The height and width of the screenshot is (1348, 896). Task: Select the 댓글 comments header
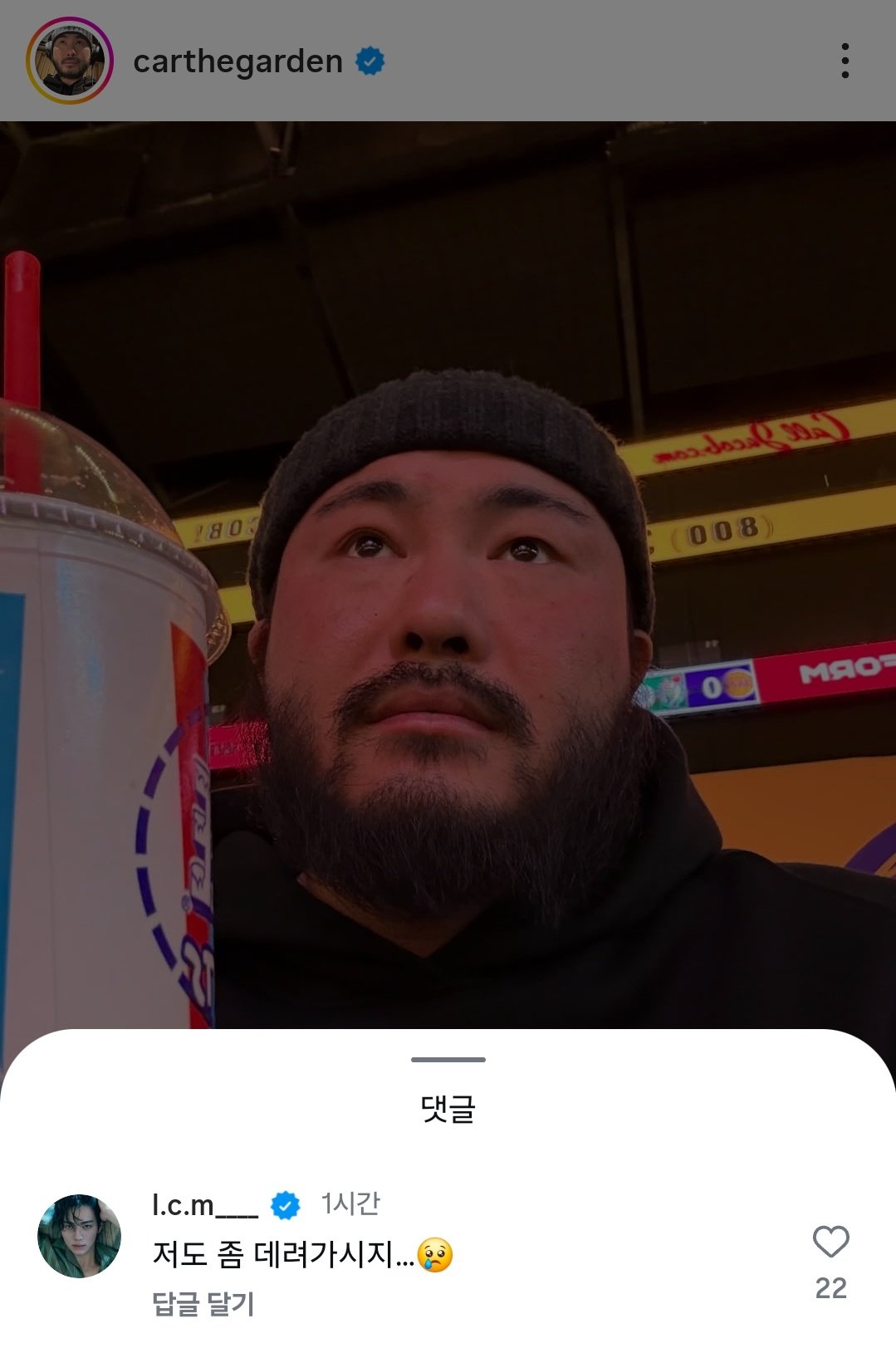[448, 1110]
